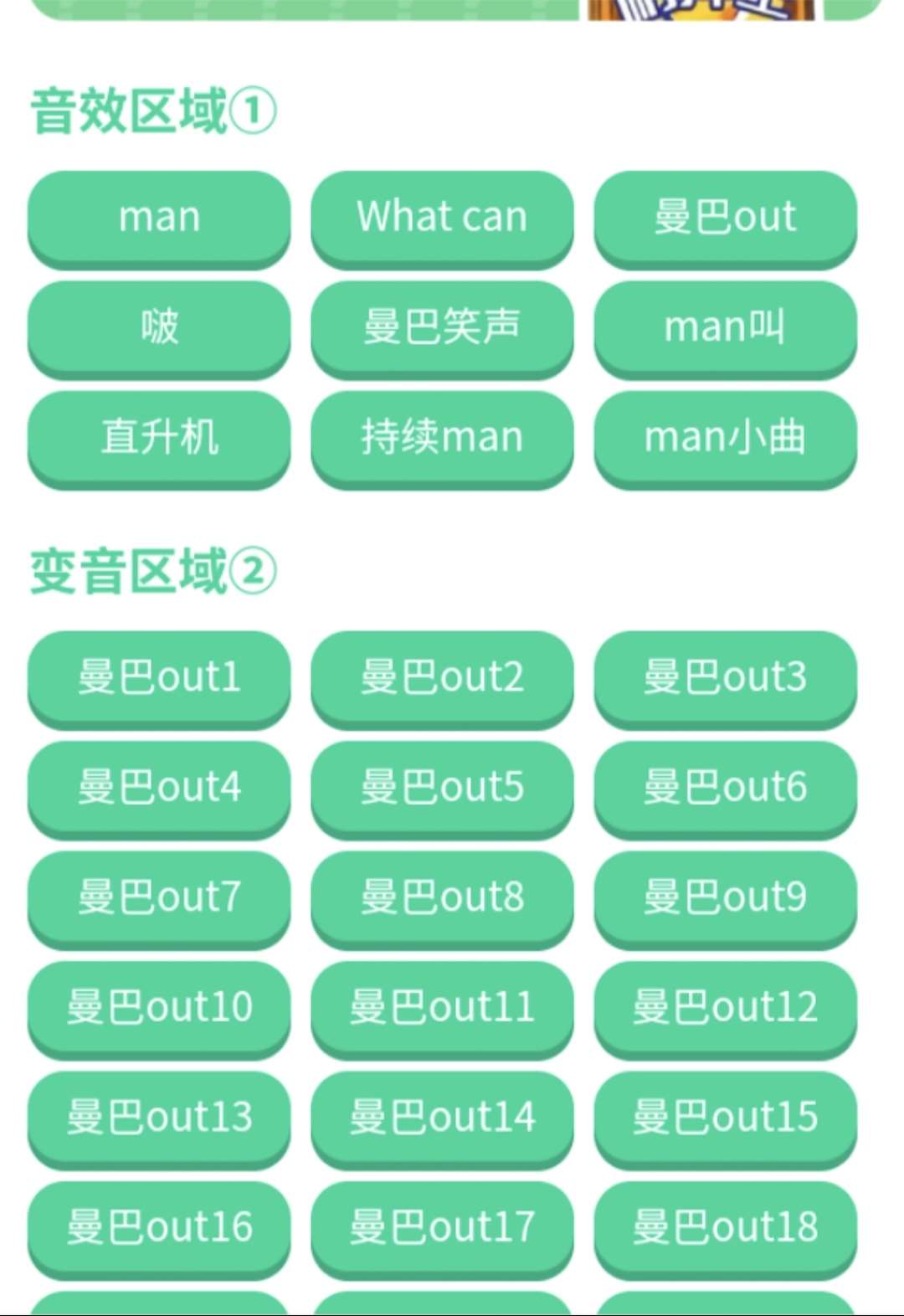Screen dimensions: 904x1316
Task: Select 曼巴out1 pitch variant
Action: click(x=159, y=676)
